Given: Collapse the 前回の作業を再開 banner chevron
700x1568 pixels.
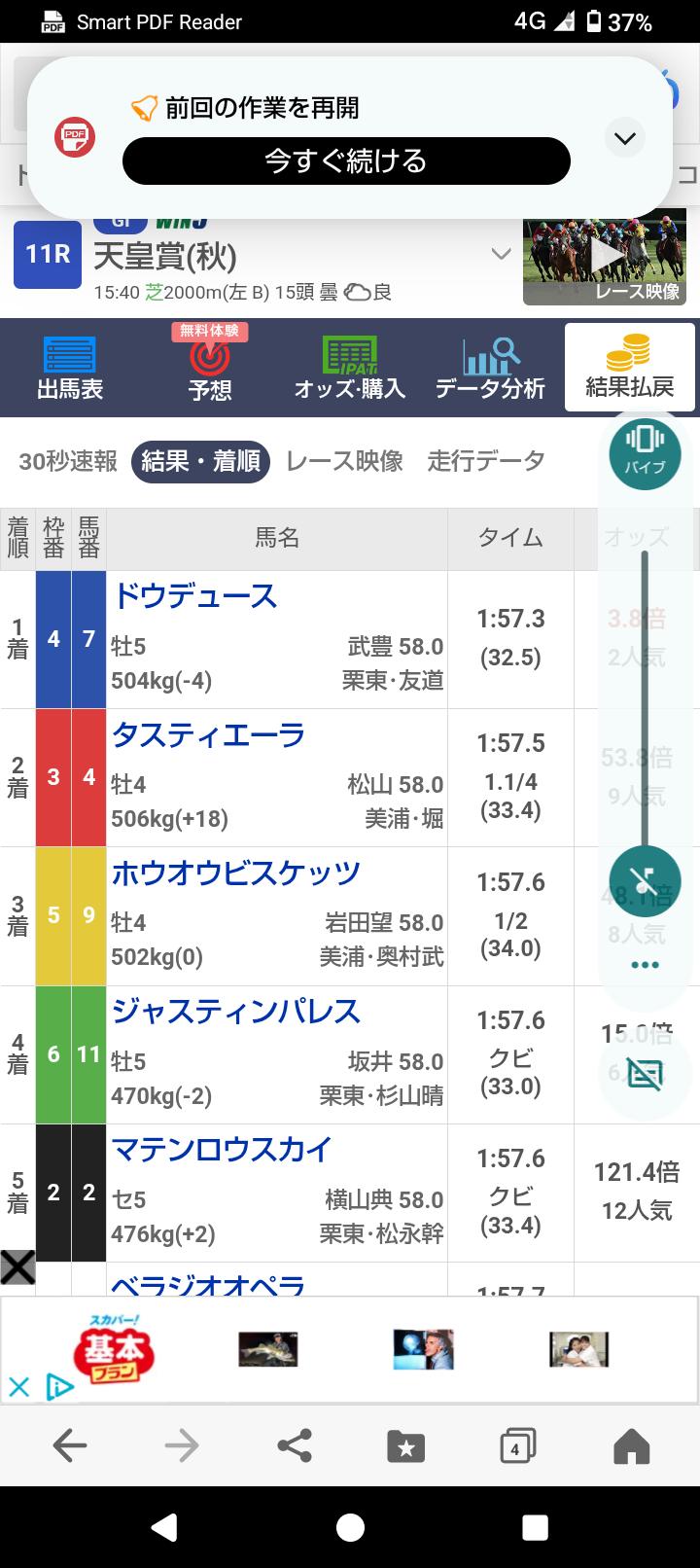Looking at the screenshot, I should (624, 138).
